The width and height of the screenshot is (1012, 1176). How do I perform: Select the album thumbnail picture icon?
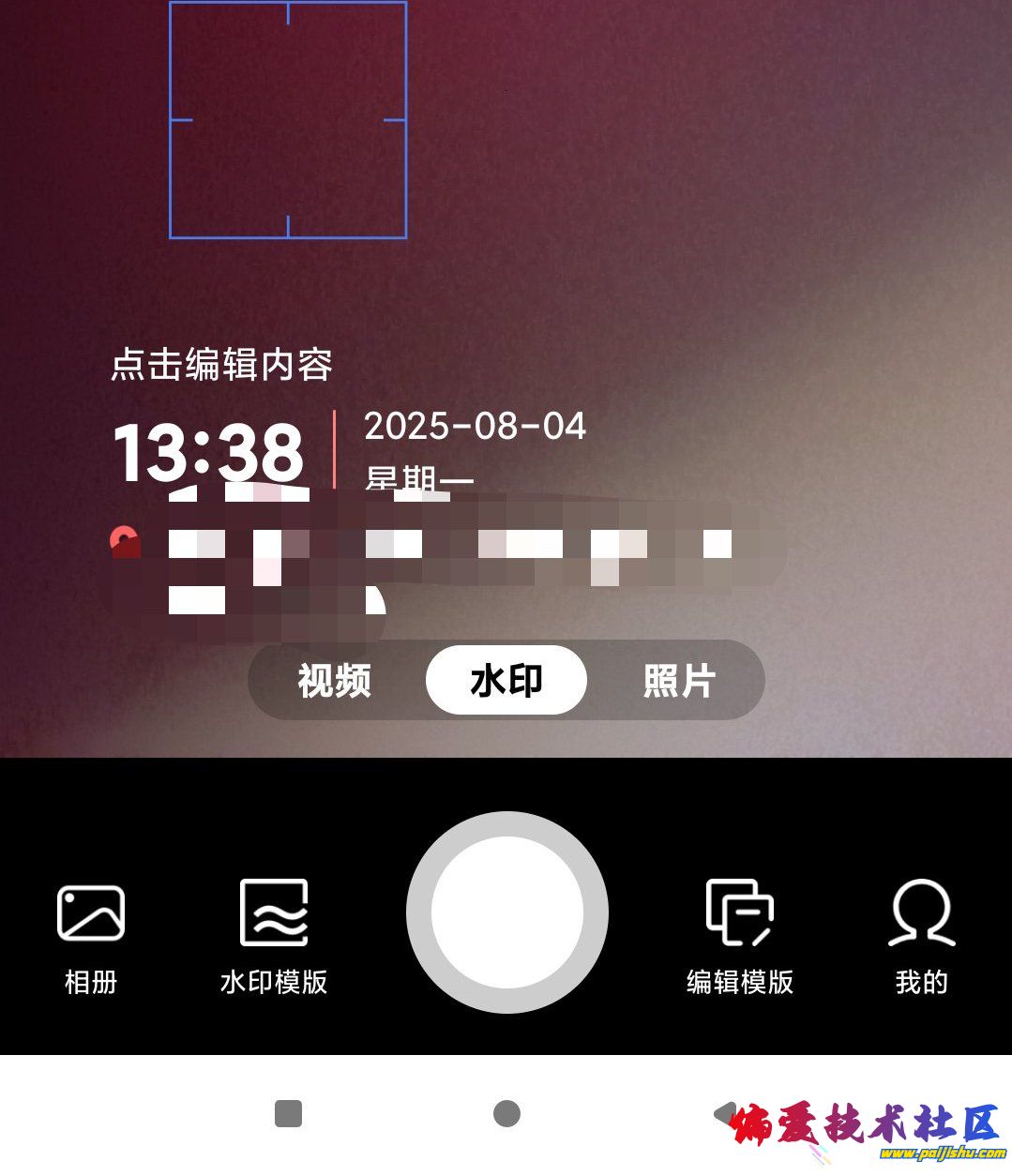[91, 912]
